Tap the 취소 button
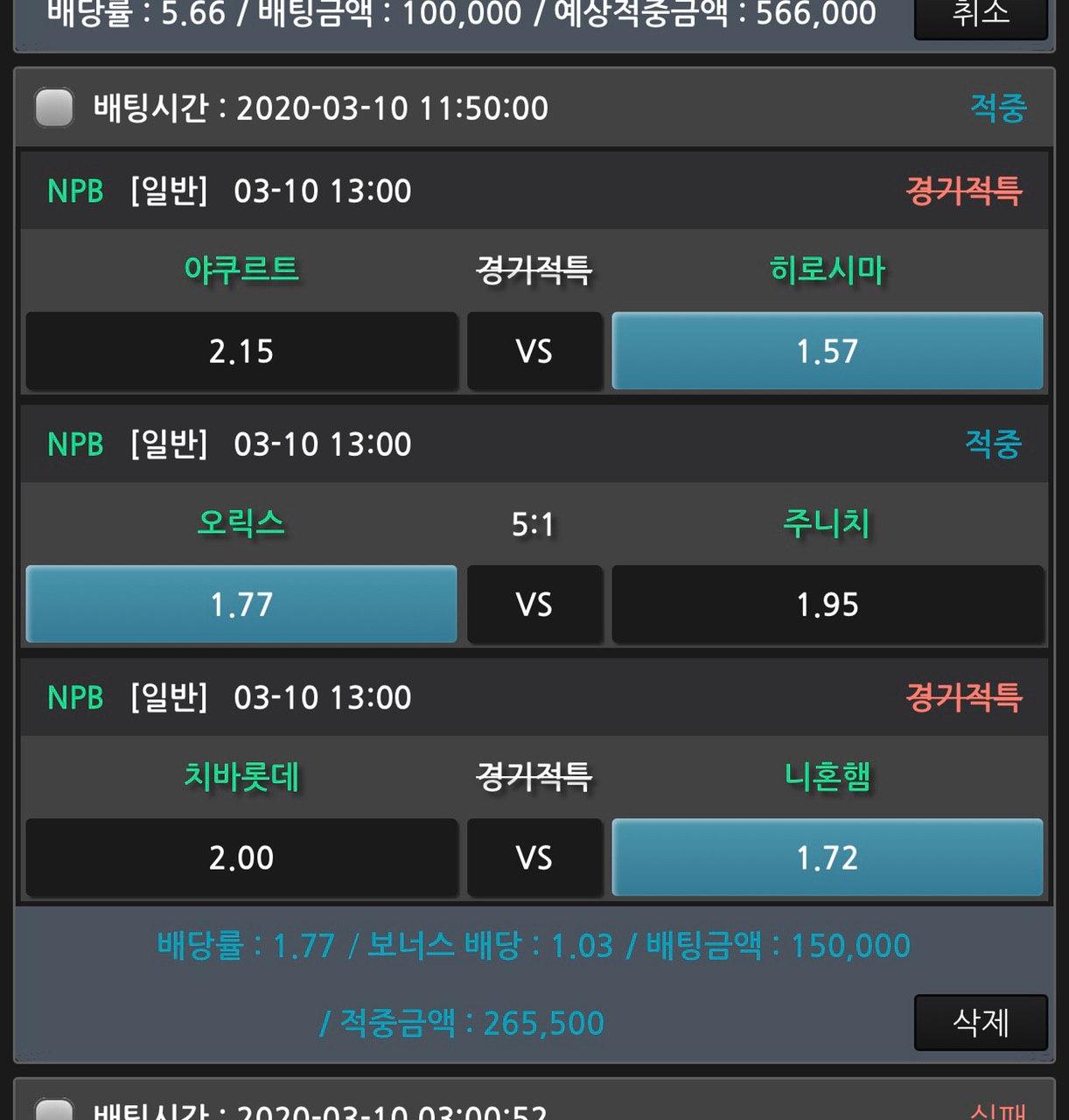Viewport: 1069px width, 1120px height. point(980,16)
